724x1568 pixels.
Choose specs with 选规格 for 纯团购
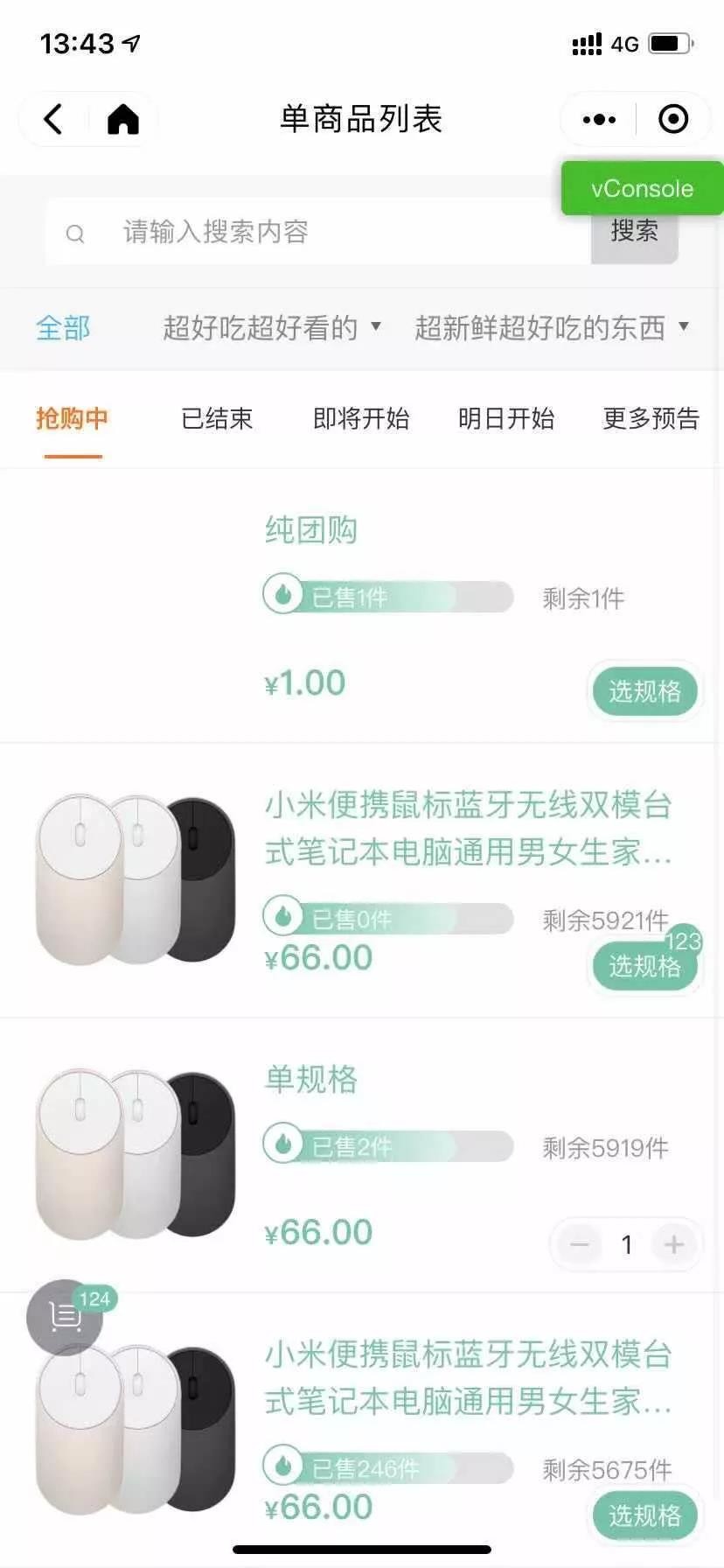click(644, 691)
